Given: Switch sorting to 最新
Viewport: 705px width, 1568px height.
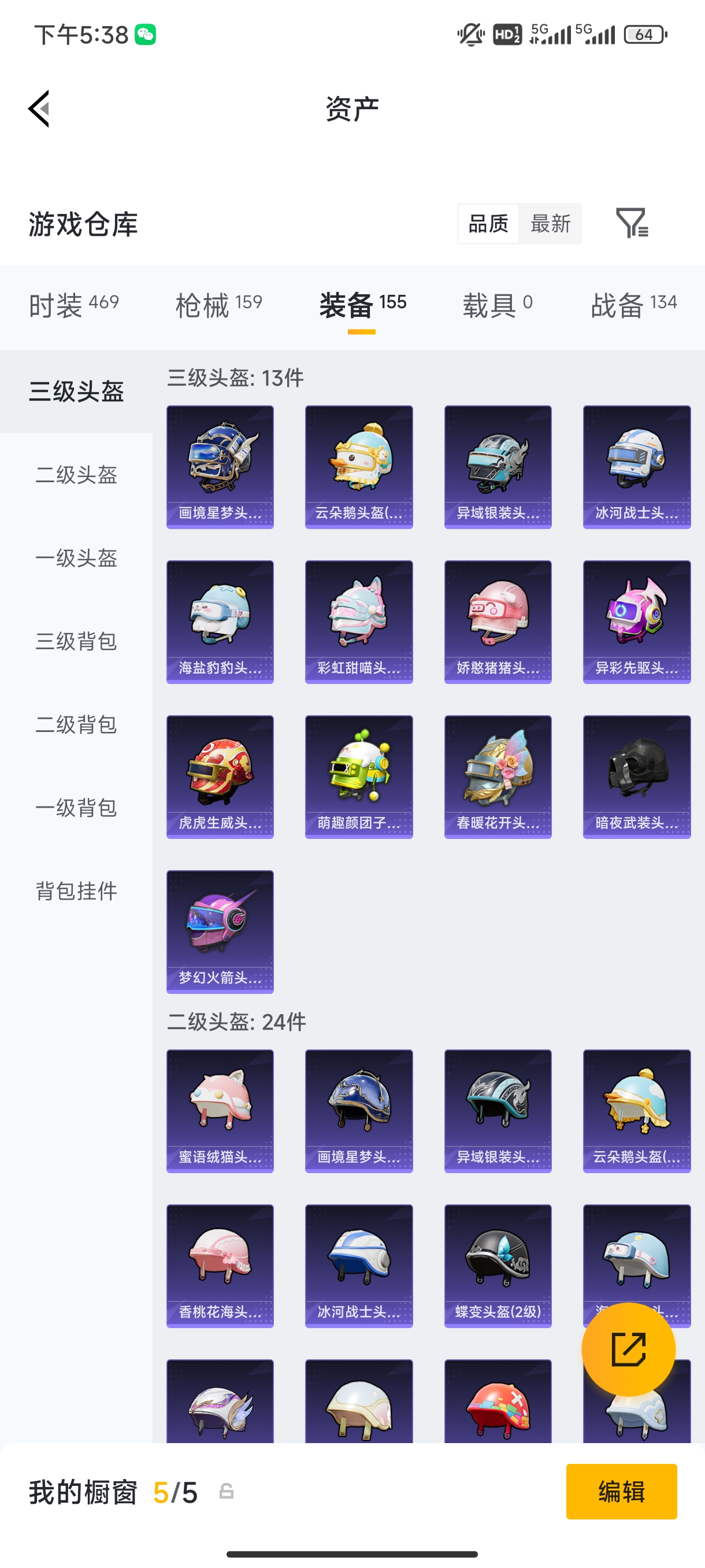Looking at the screenshot, I should pyautogui.click(x=550, y=223).
